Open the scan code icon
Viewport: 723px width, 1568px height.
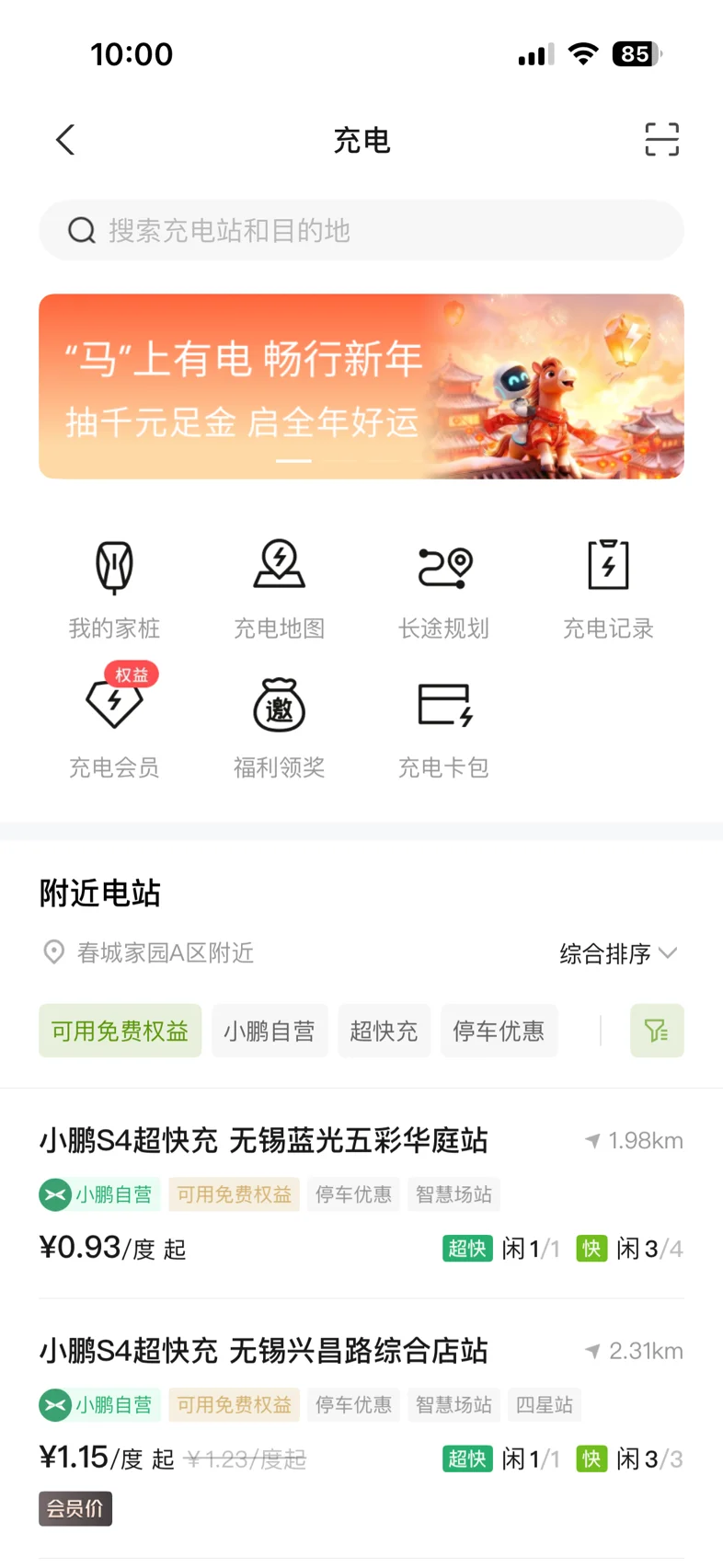tap(661, 140)
